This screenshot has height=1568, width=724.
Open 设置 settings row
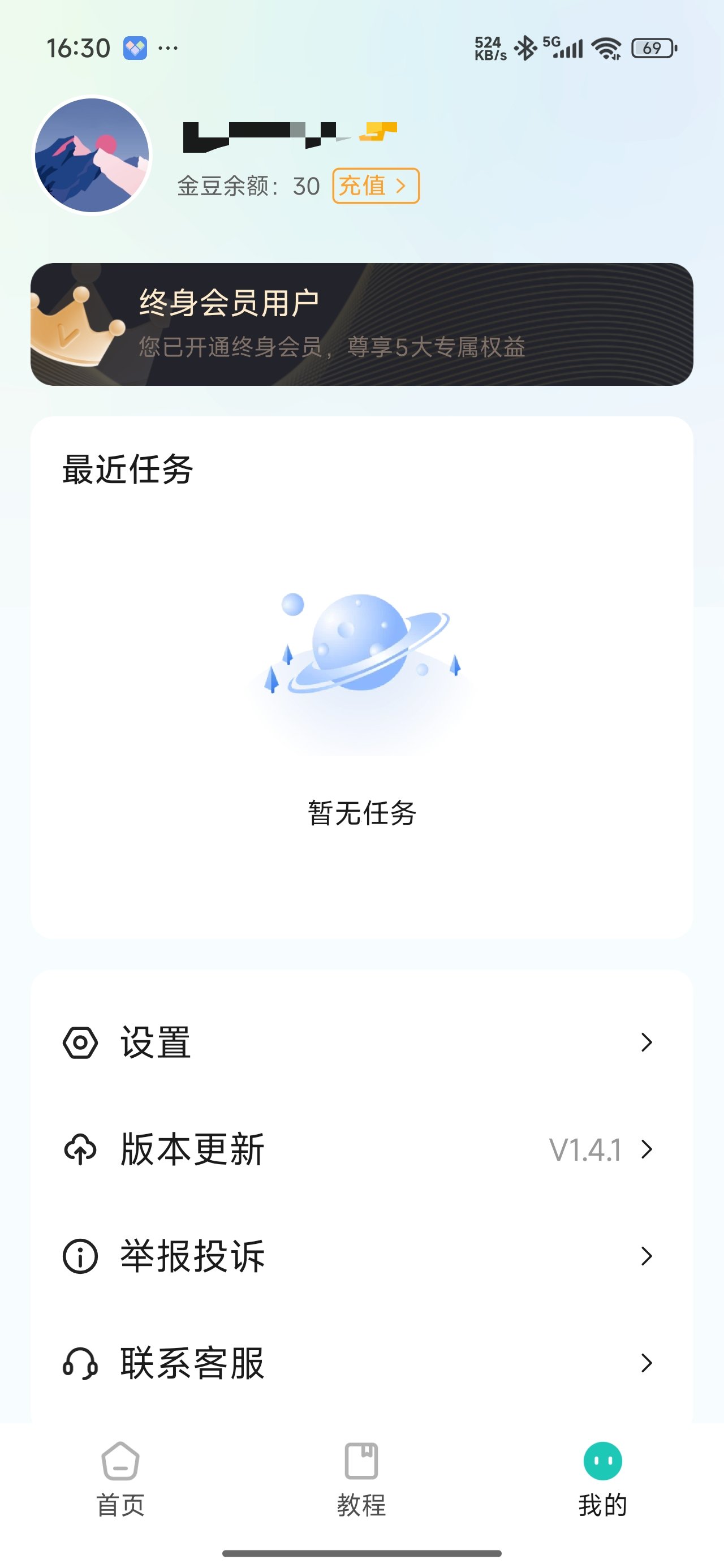pyautogui.click(x=361, y=1042)
